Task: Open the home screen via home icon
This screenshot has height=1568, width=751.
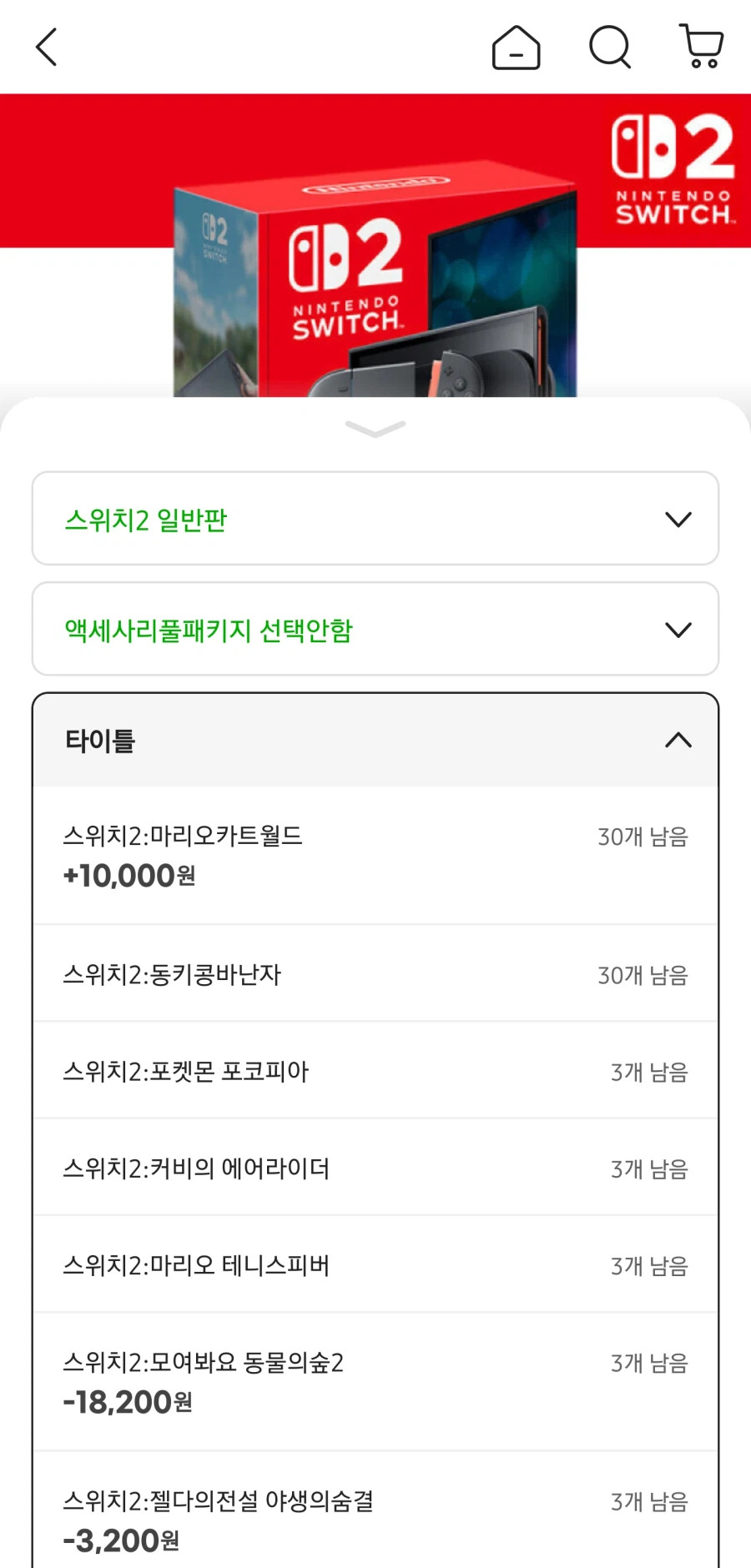Action: coord(517,48)
